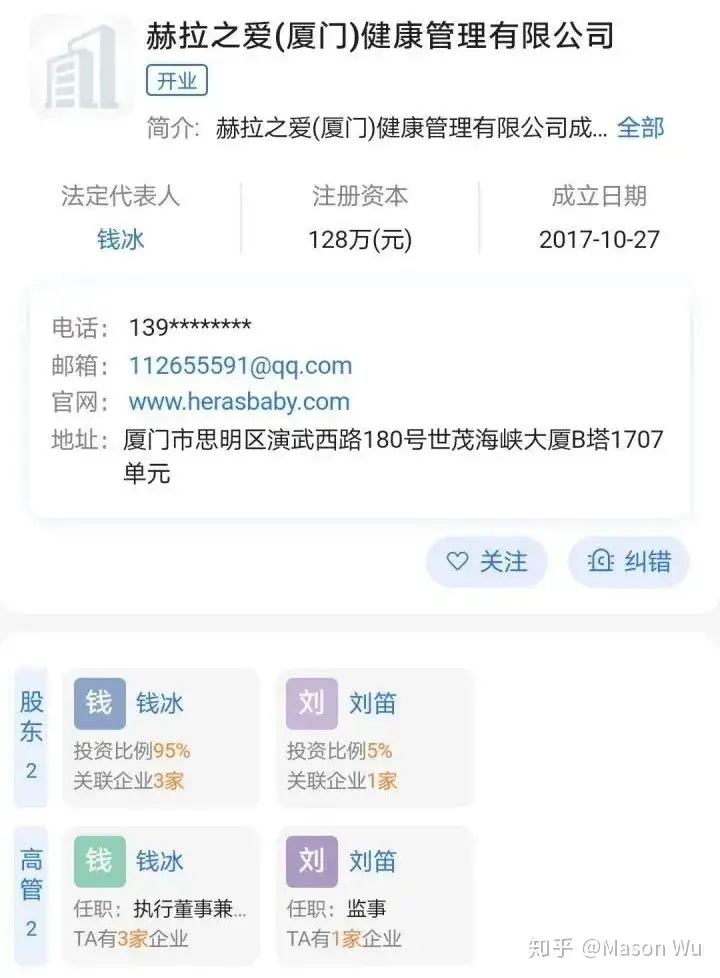Visit the website www.herasbaby.com
The image size is (720, 978).
click(x=239, y=402)
